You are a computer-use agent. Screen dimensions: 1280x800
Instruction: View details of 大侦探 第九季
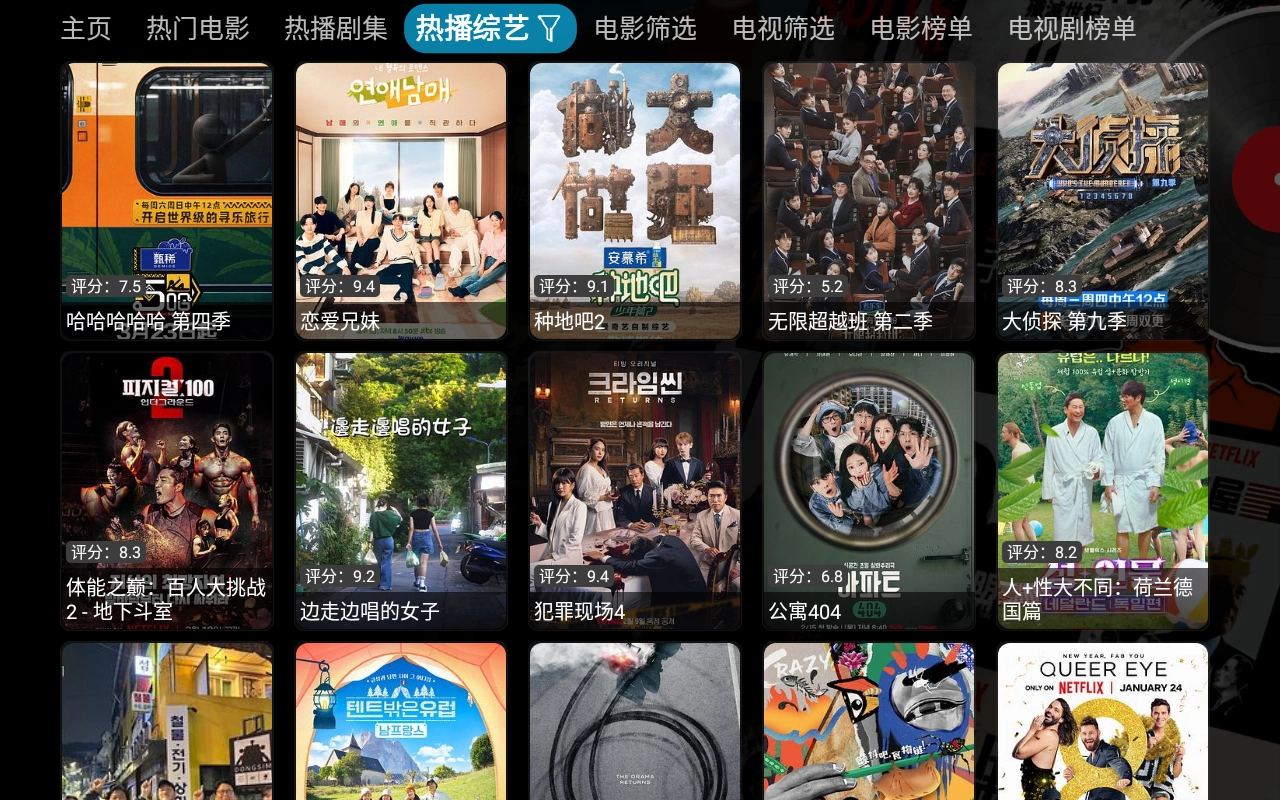[x=1103, y=201]
